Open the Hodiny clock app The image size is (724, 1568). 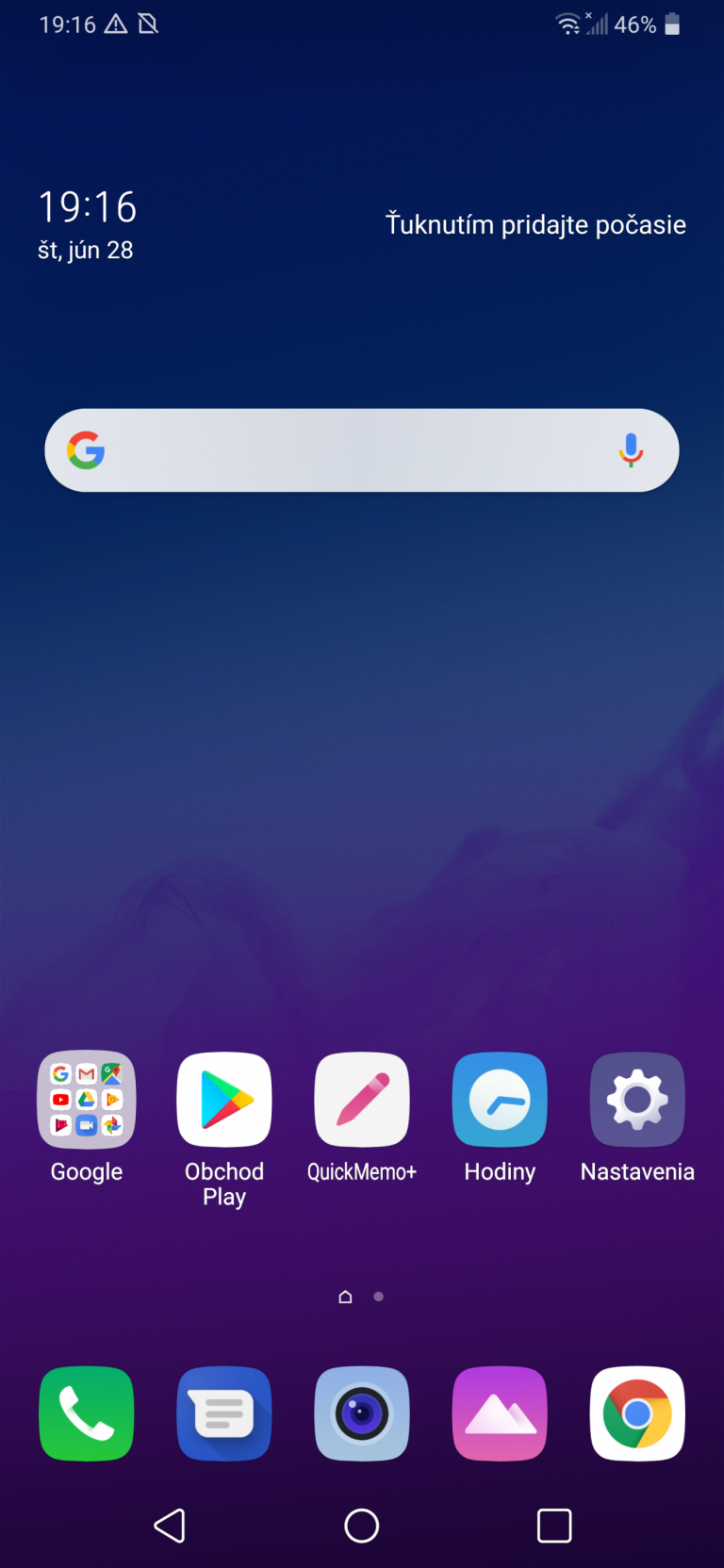pyautogui.click(x=500, y=1100)
